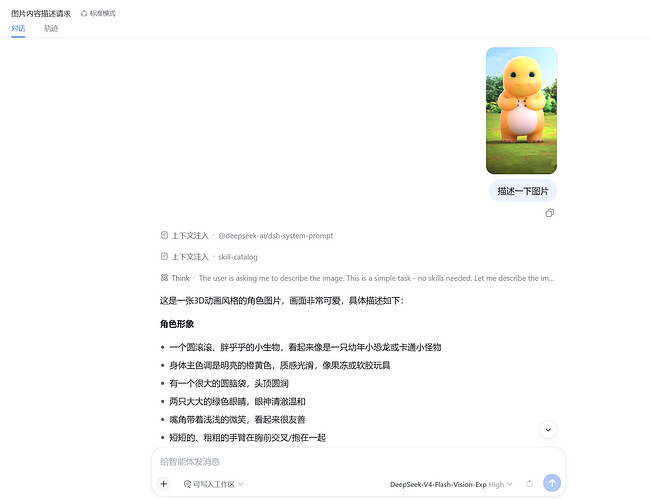Expand the dsh-system-prompt context injection row
The width and height of the screenshot is (650, 499).
pos(247,235)
